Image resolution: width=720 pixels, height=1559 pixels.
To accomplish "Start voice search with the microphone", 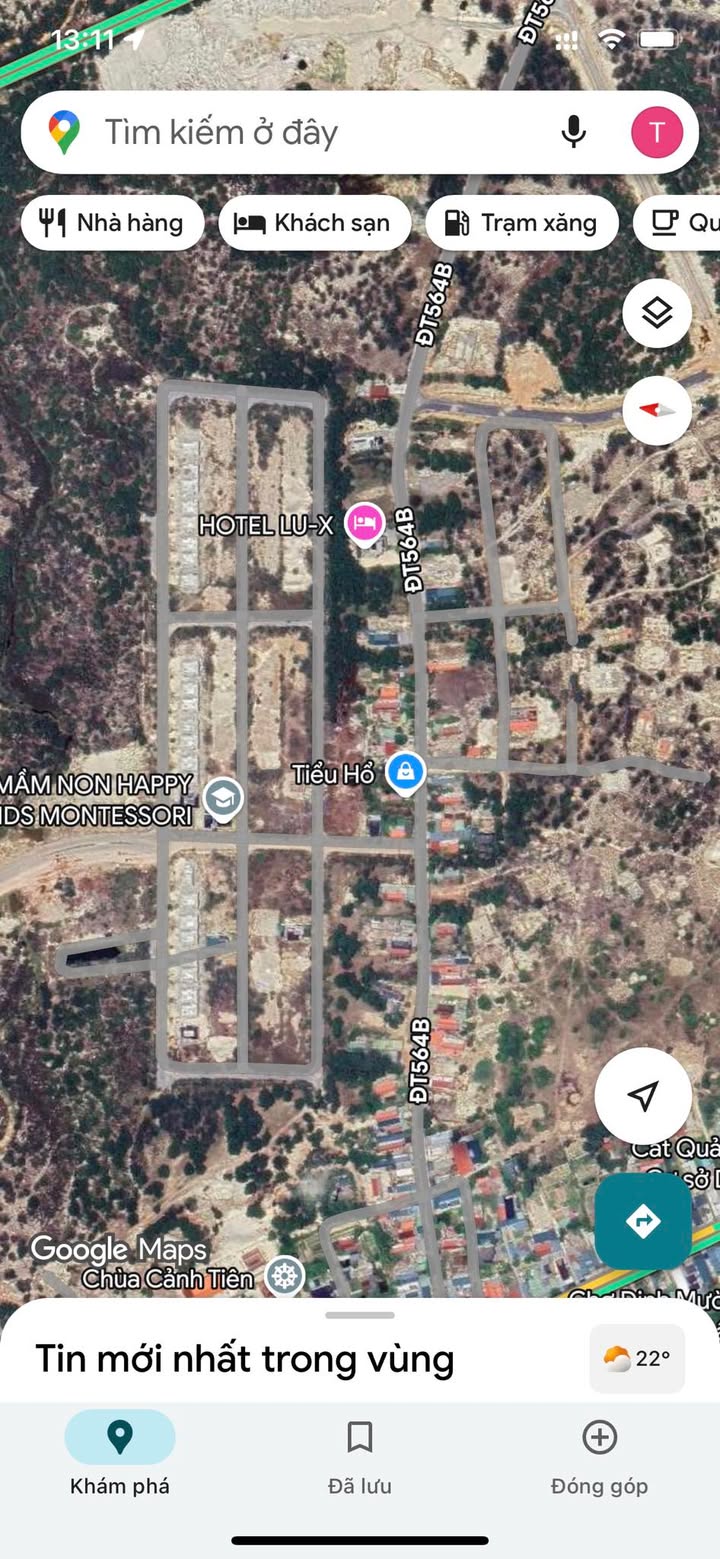I will (573, 132).
